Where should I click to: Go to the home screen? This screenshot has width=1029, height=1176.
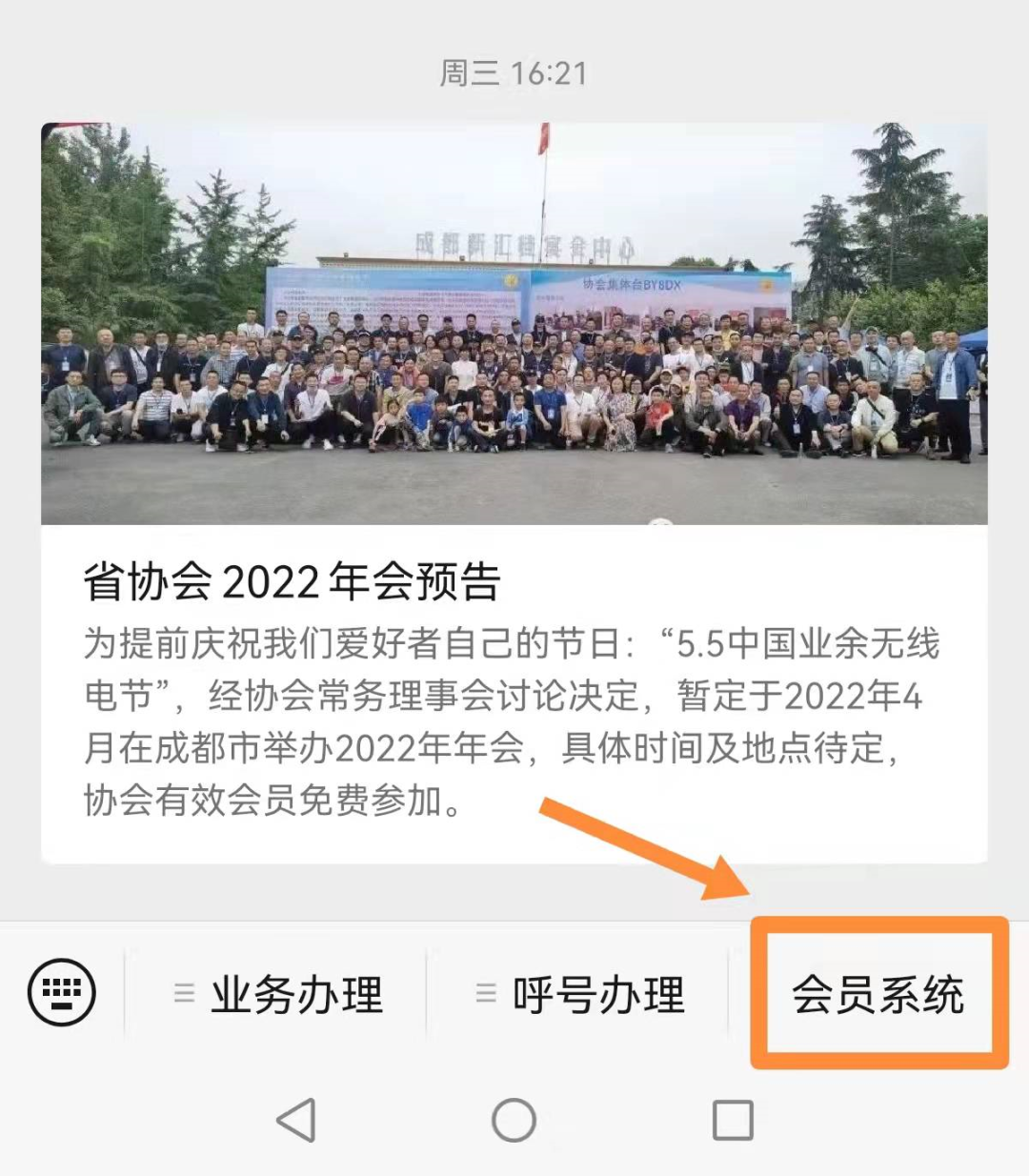(x=514, y=1121)
